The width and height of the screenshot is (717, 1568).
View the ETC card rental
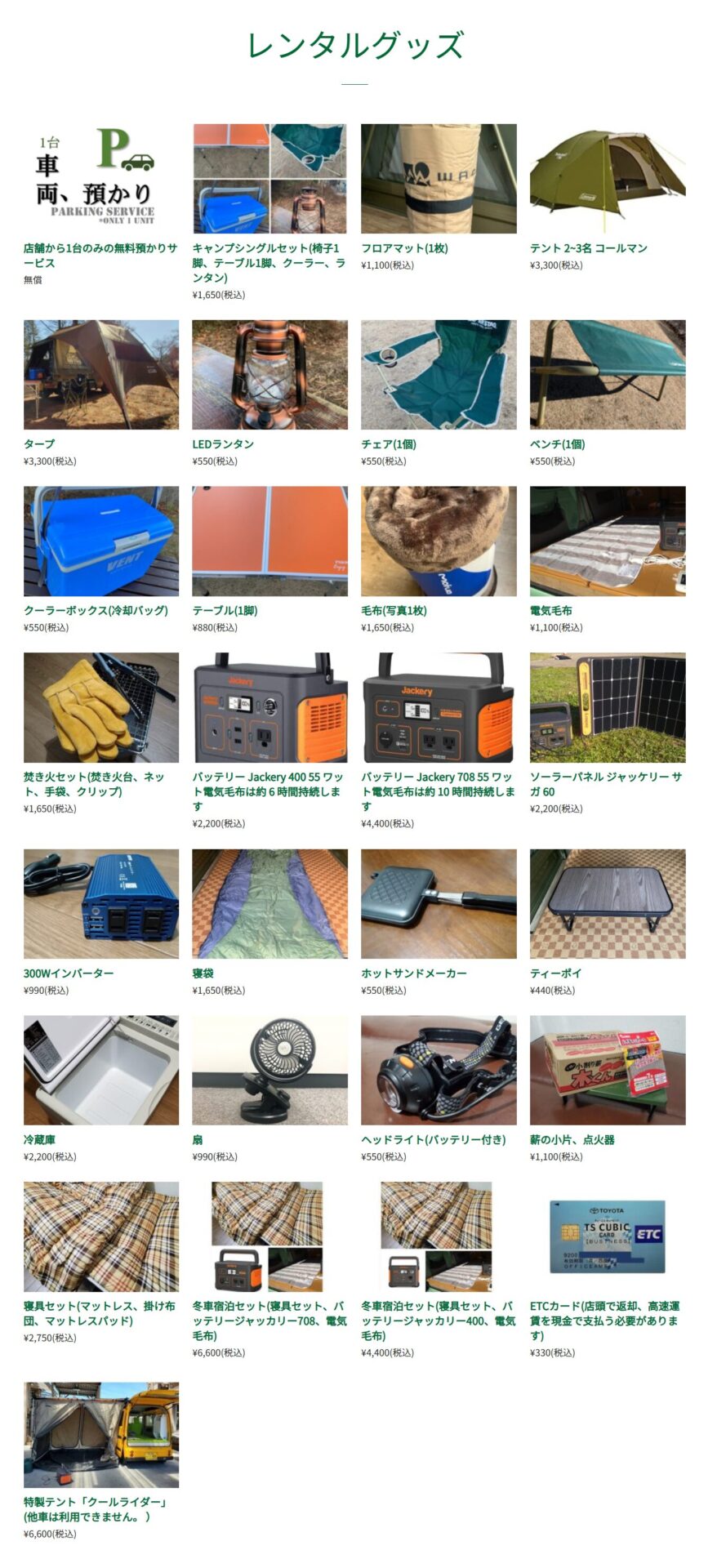tap(607, 1236)
